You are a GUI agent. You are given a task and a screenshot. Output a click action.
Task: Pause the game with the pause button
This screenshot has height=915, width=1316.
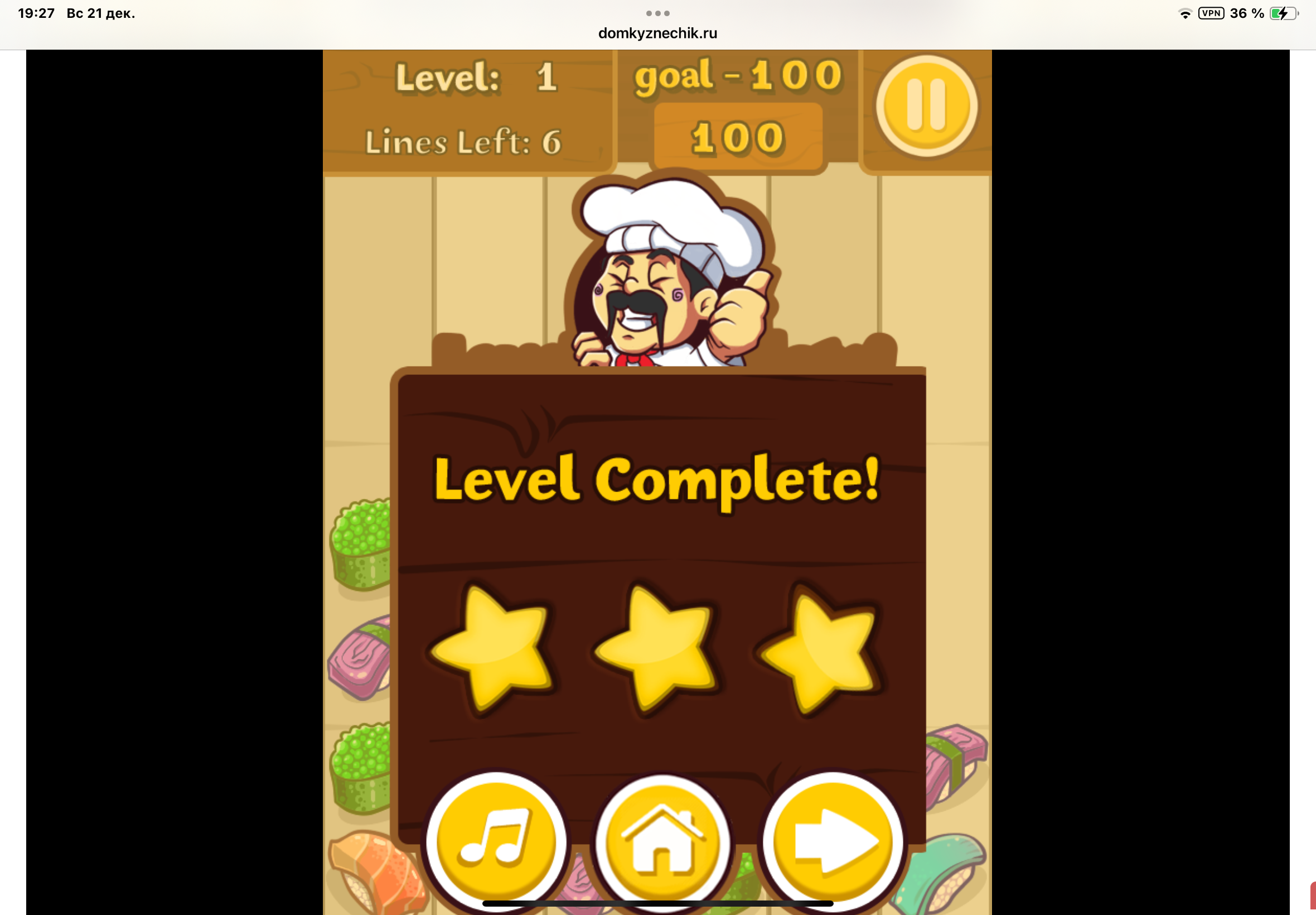pyautogui.click(x=926, y=105)
